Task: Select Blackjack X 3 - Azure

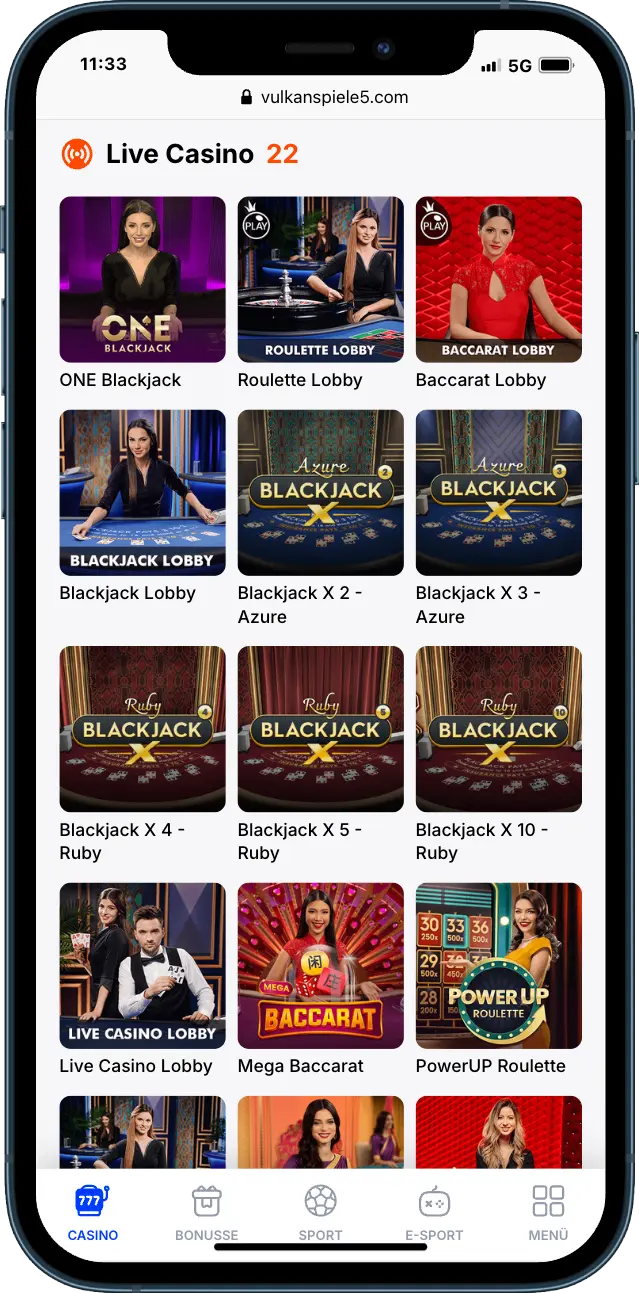Action: pos(498,492)
